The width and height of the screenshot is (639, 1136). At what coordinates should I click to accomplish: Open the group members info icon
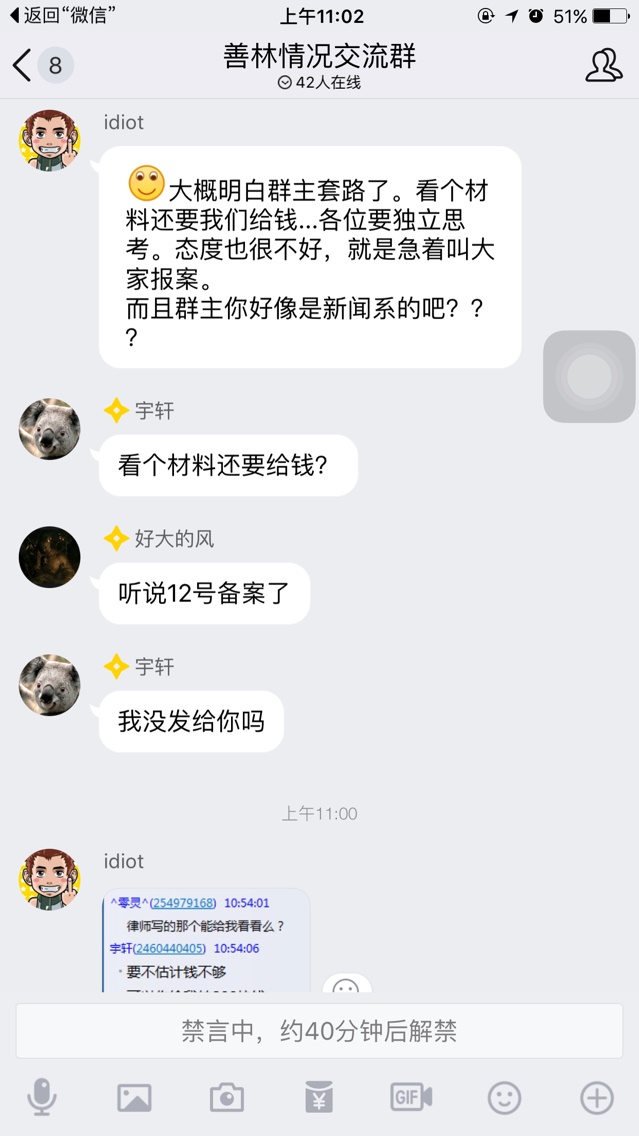(603, 66)
